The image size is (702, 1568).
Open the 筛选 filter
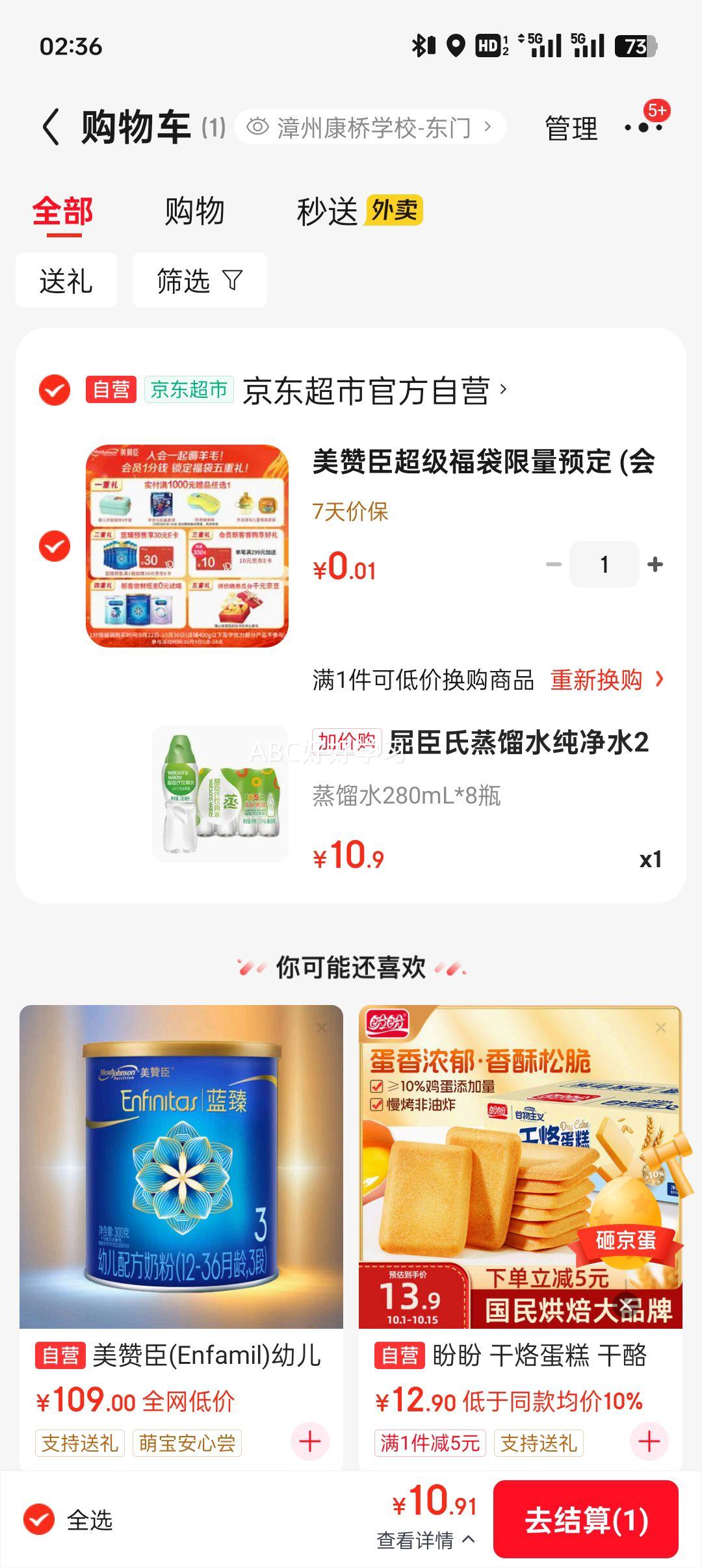[x=200, y=280]
